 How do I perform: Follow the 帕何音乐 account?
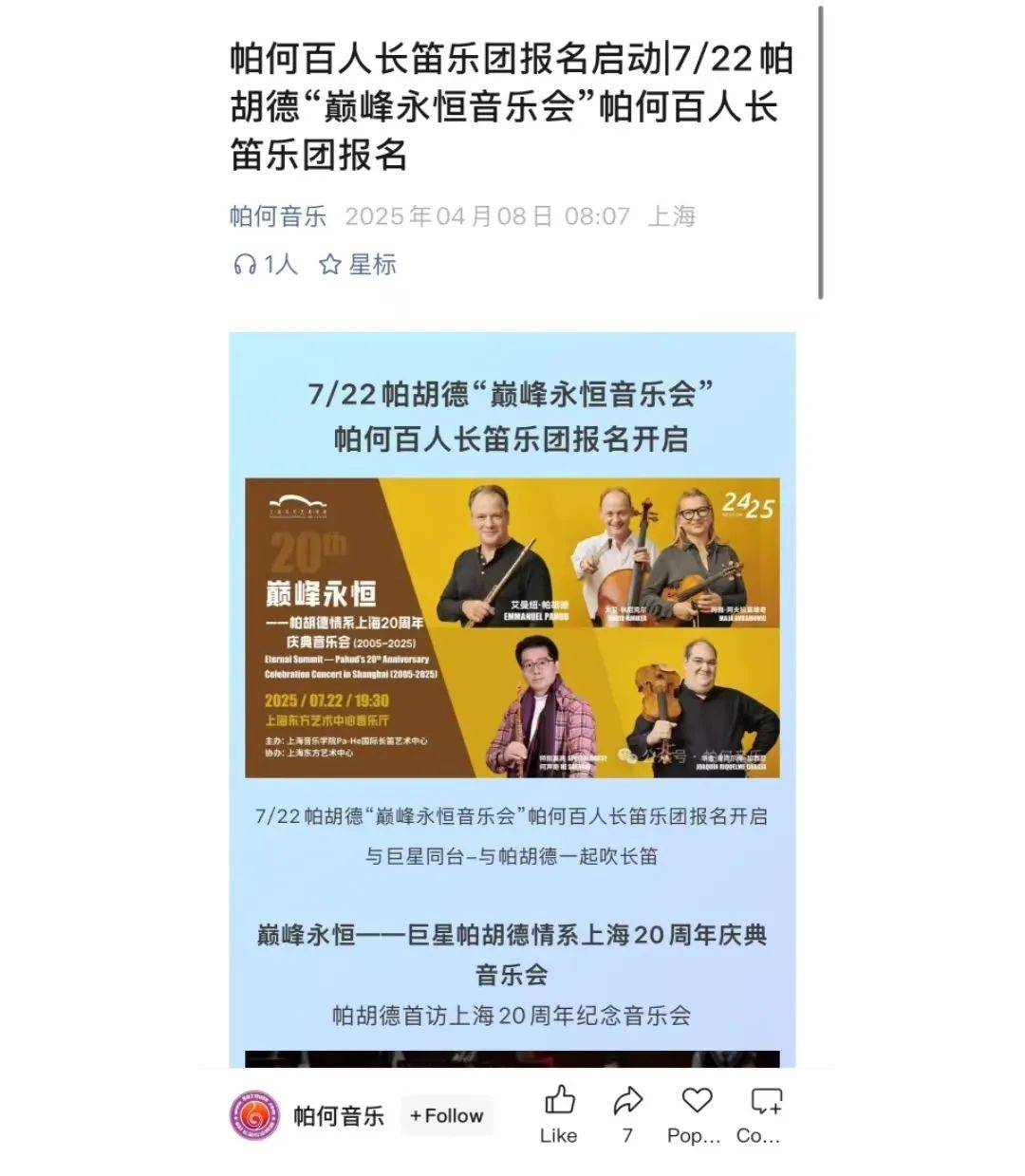(446, 1115)
